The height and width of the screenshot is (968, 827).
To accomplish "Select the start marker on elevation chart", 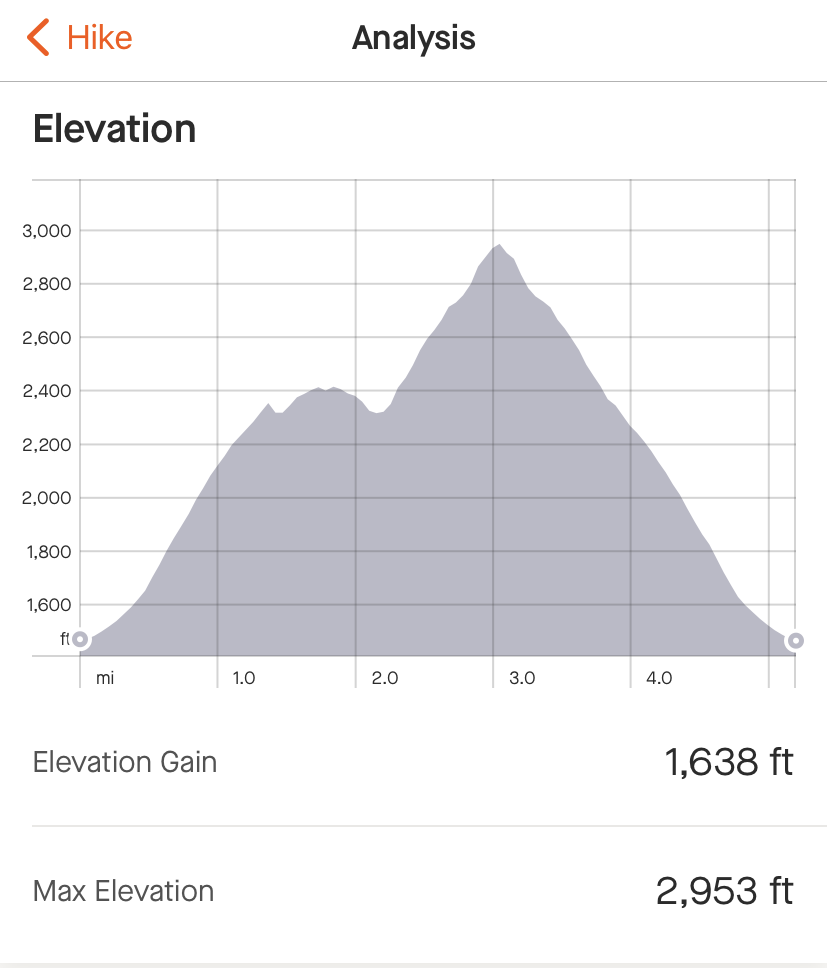I will coord(80,639).
